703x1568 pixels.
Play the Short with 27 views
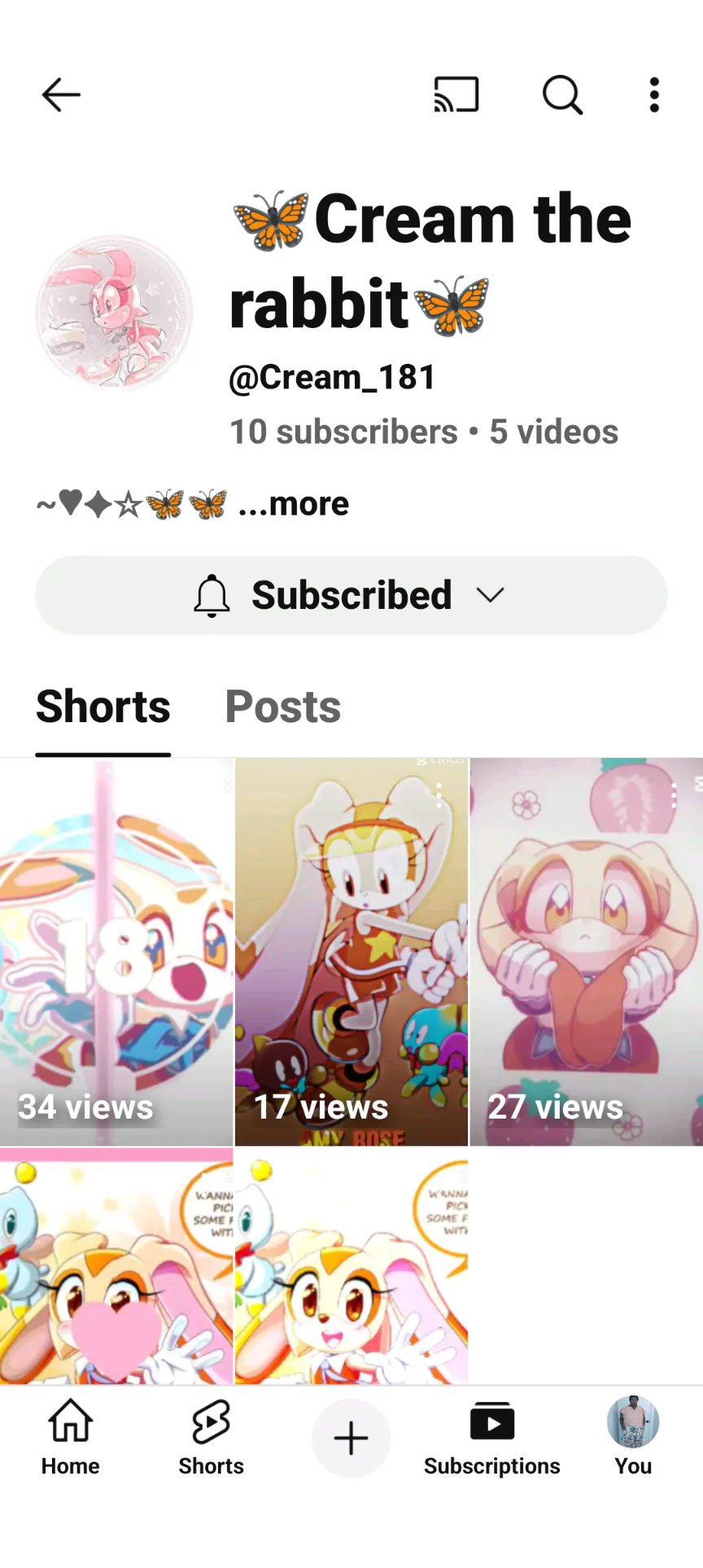click(586, 951)
